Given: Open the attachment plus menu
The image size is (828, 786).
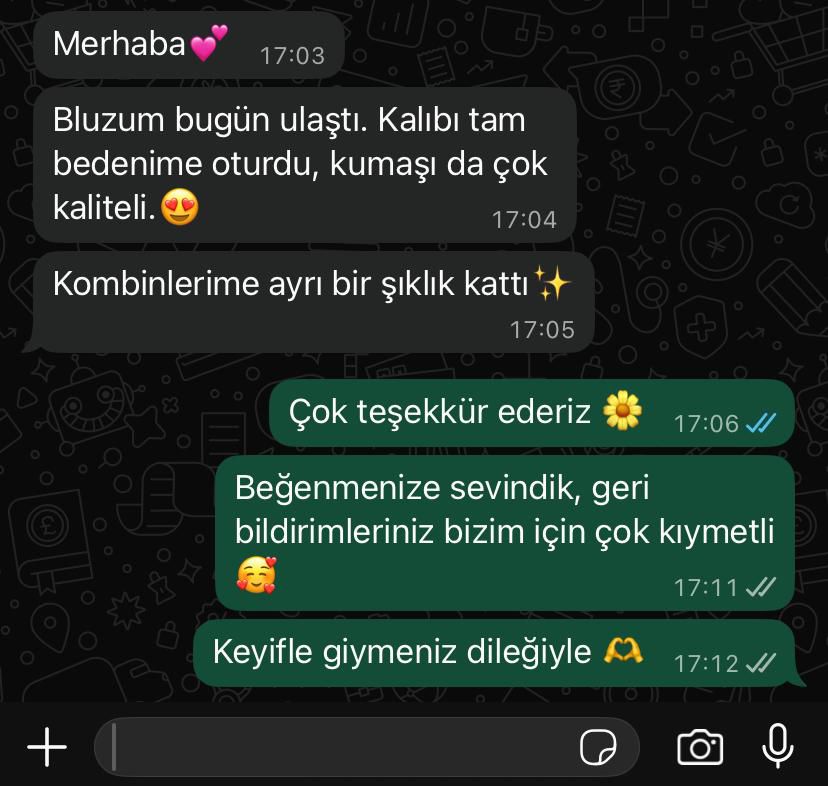Looking at the screenshot, I should [46, 747].
